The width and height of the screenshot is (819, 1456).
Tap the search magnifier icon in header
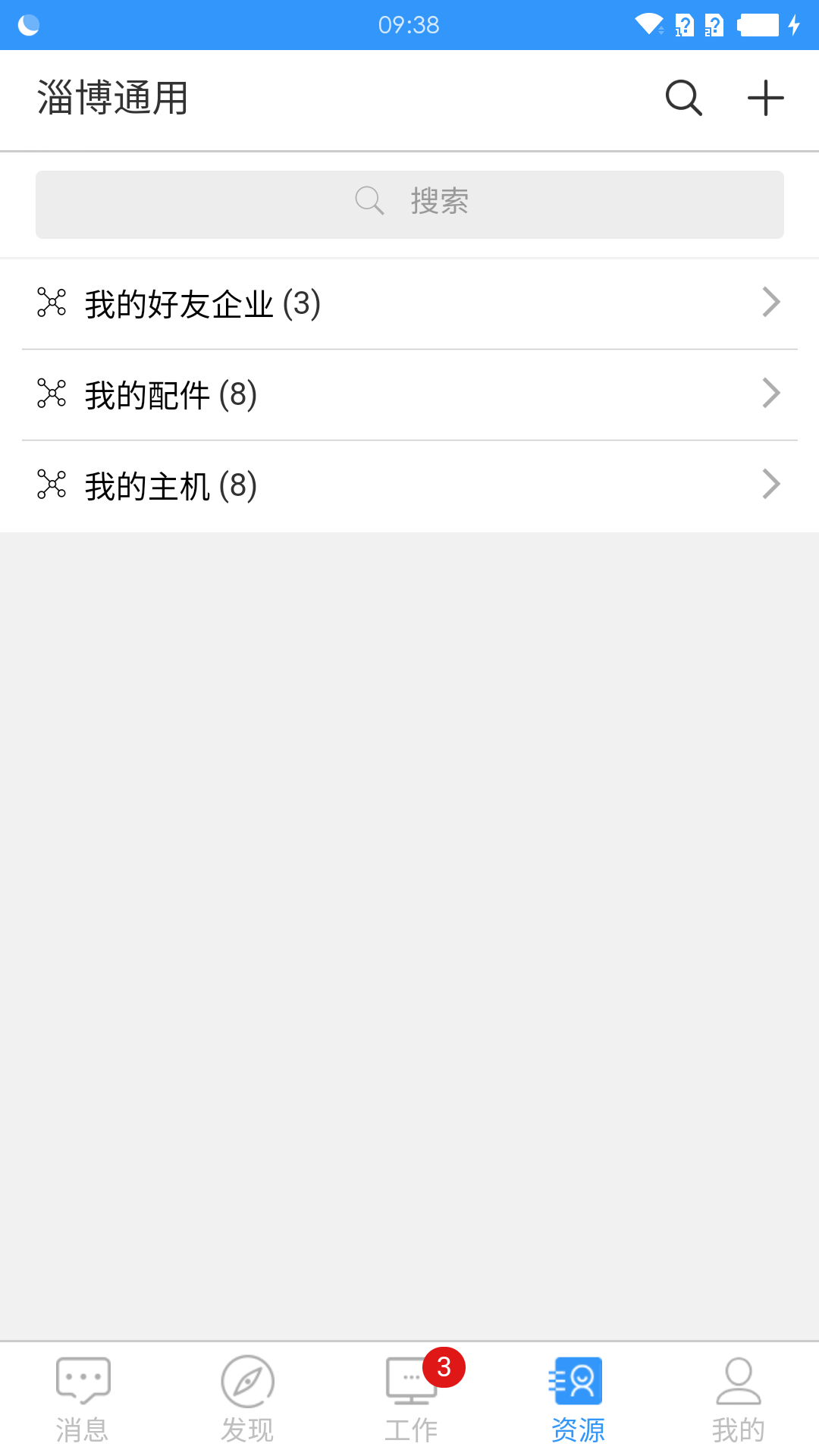(683, 99)
